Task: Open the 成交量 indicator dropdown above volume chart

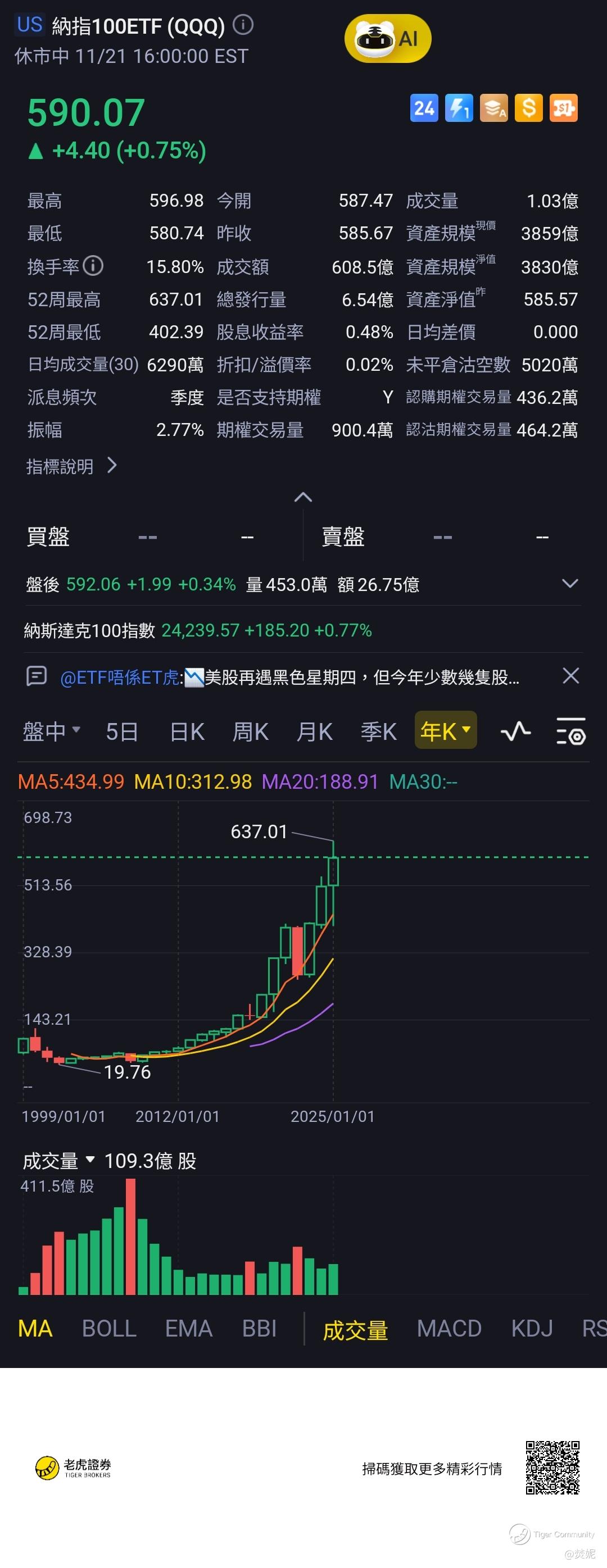Action: [59, 1161]
